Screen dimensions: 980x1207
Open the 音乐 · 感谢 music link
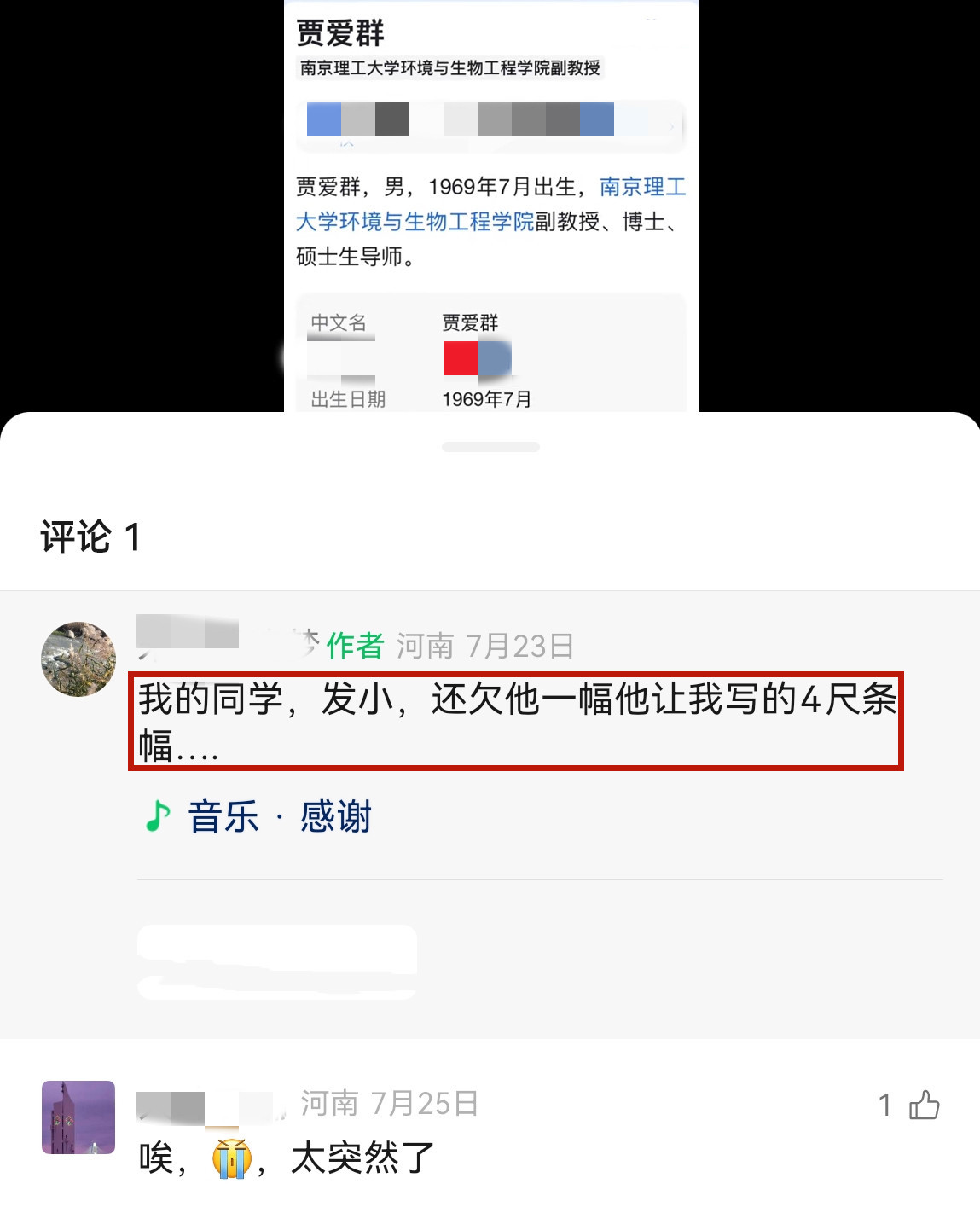pos(259,816)
